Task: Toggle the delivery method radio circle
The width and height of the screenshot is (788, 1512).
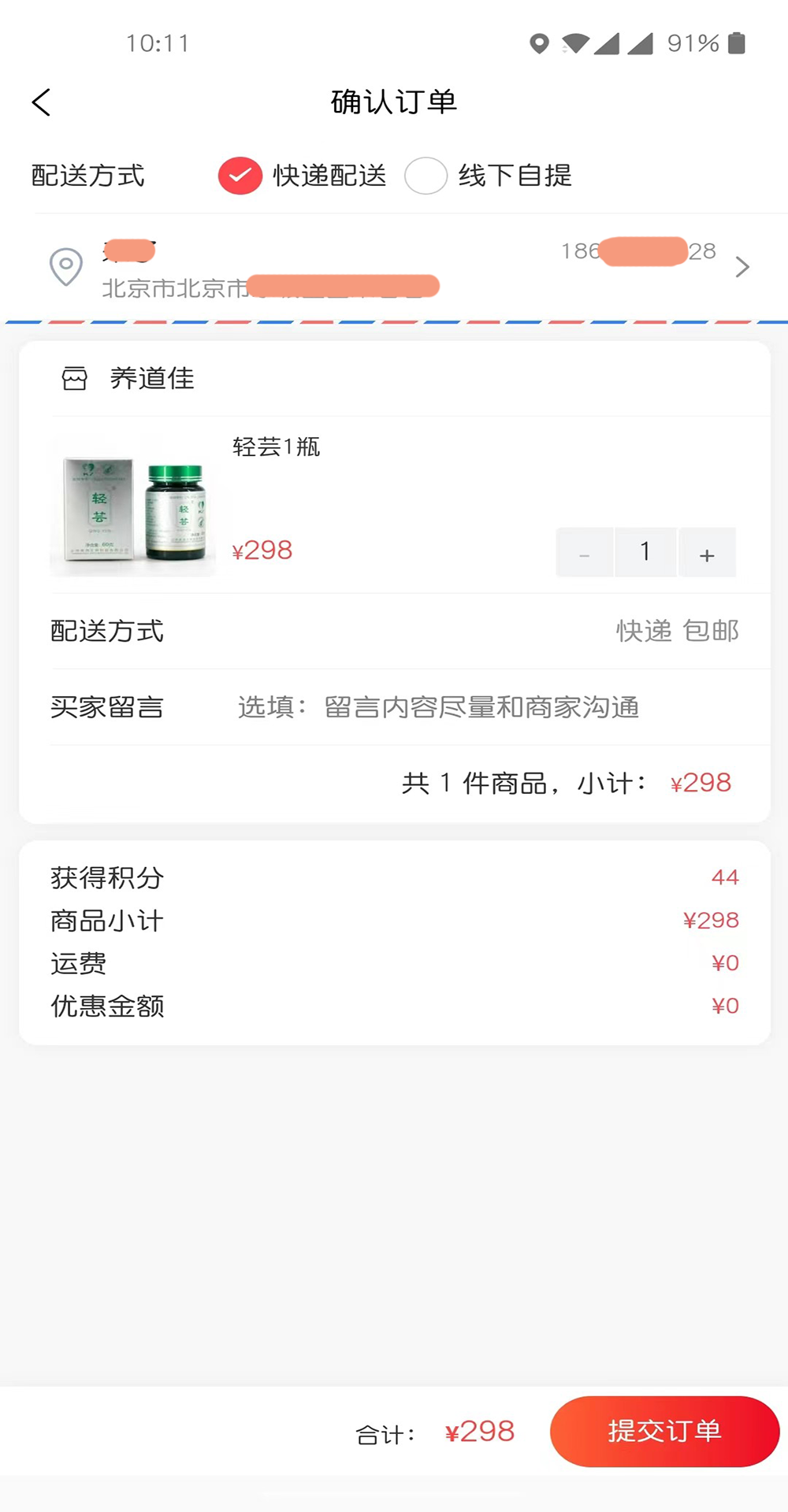Action: pos(426,176)
